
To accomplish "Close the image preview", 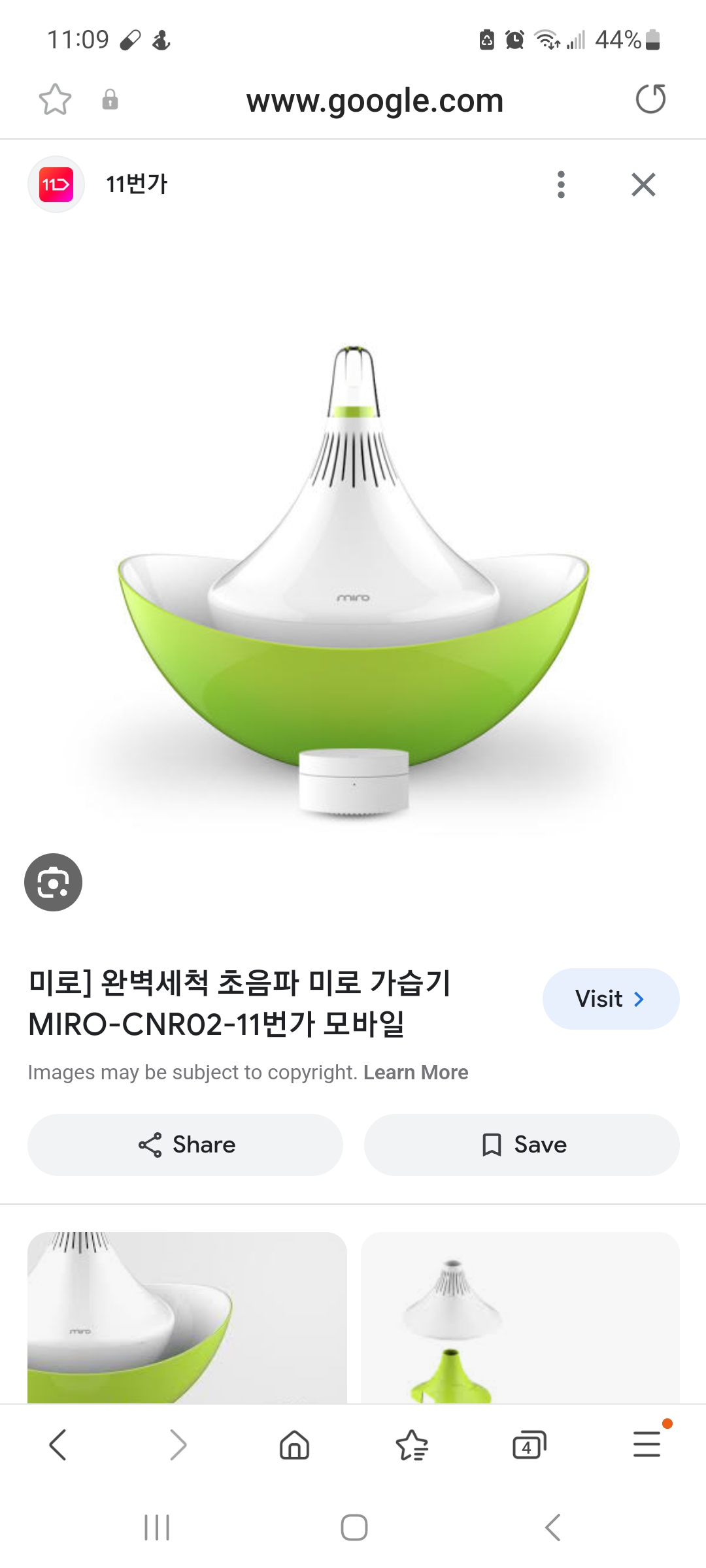I will (644, 185).
